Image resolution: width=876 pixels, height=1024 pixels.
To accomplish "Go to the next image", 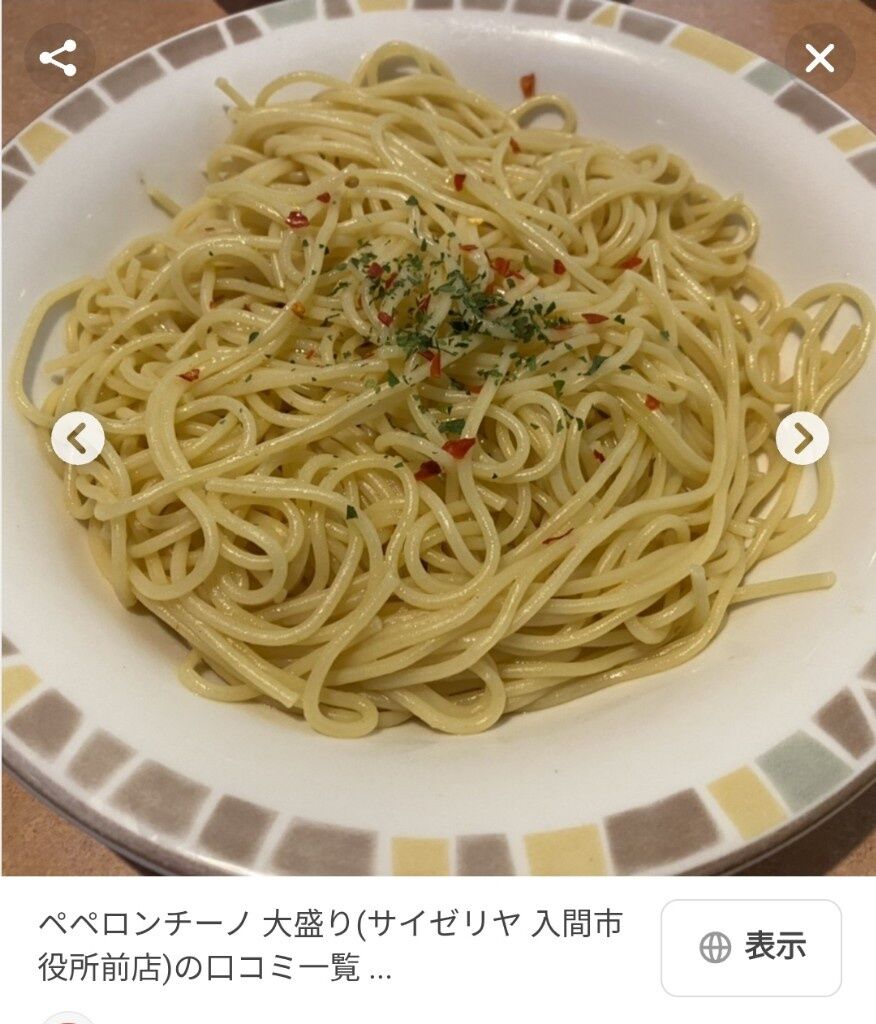I will coord(803,439).
